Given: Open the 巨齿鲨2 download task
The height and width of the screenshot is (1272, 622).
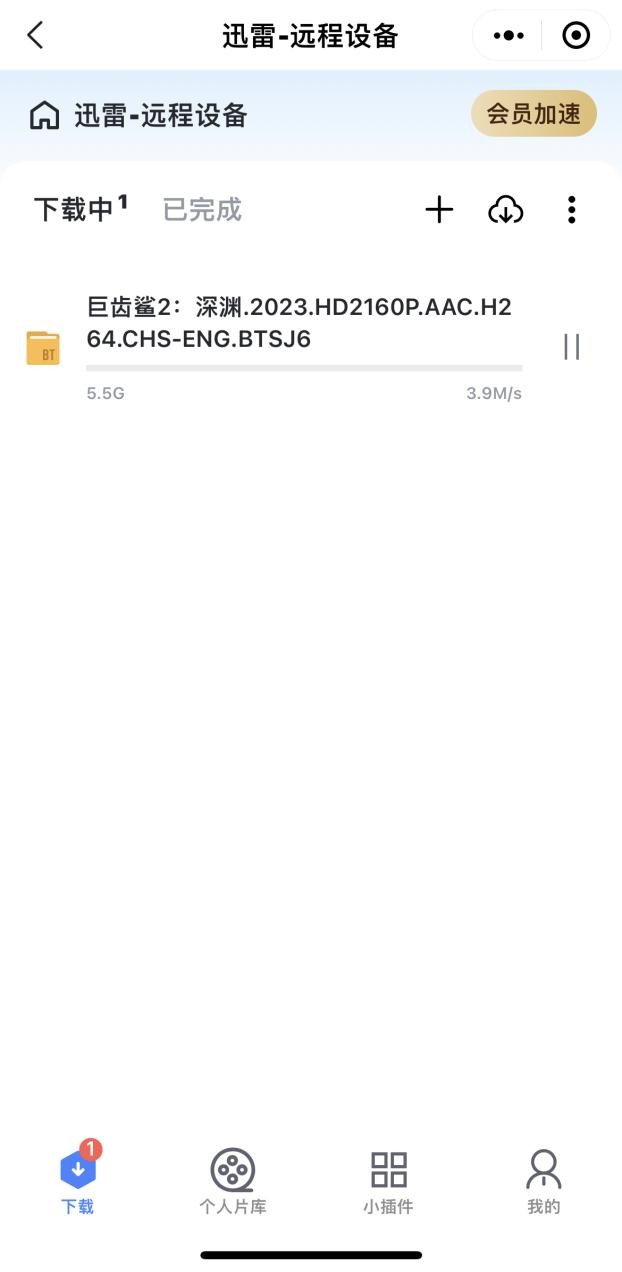Looking at the screenshot, I should (x=299, y=323).
